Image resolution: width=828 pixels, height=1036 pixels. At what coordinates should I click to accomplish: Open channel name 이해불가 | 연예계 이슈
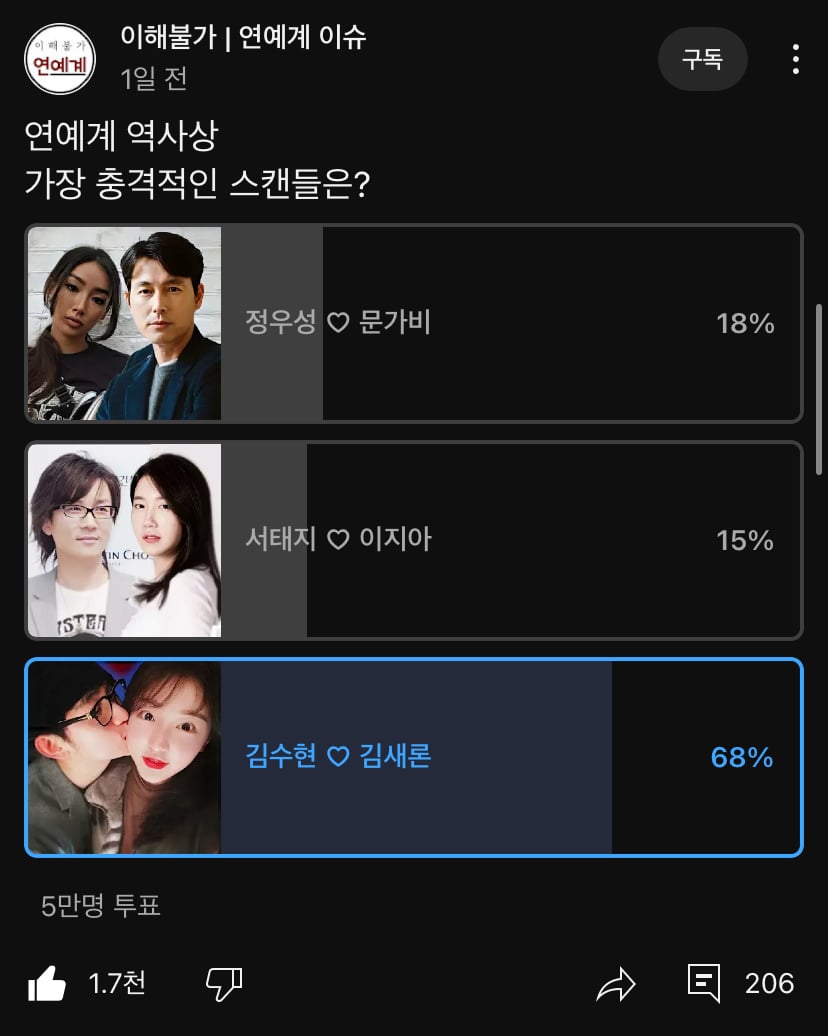tap(243, 38)
